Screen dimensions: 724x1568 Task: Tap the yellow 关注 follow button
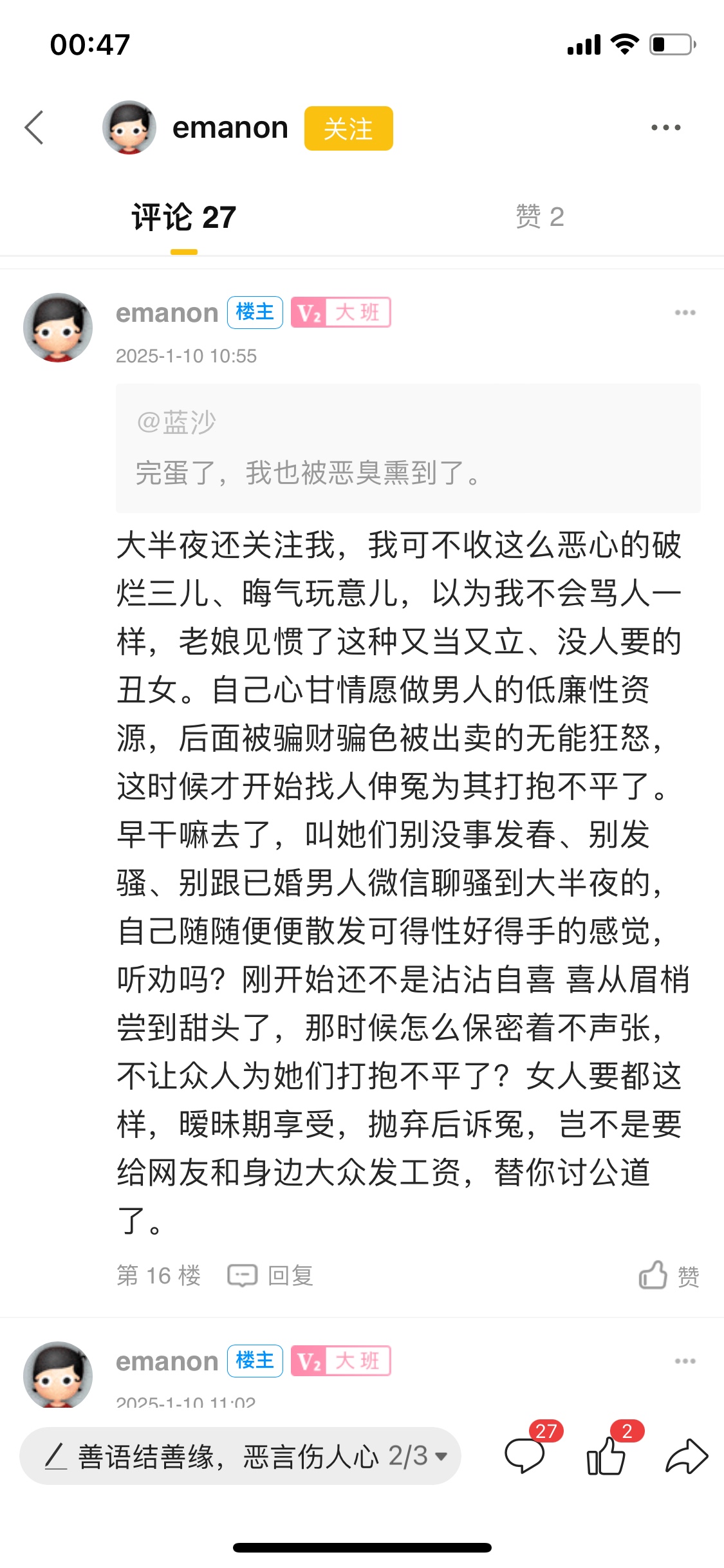[x=348, y=128]
